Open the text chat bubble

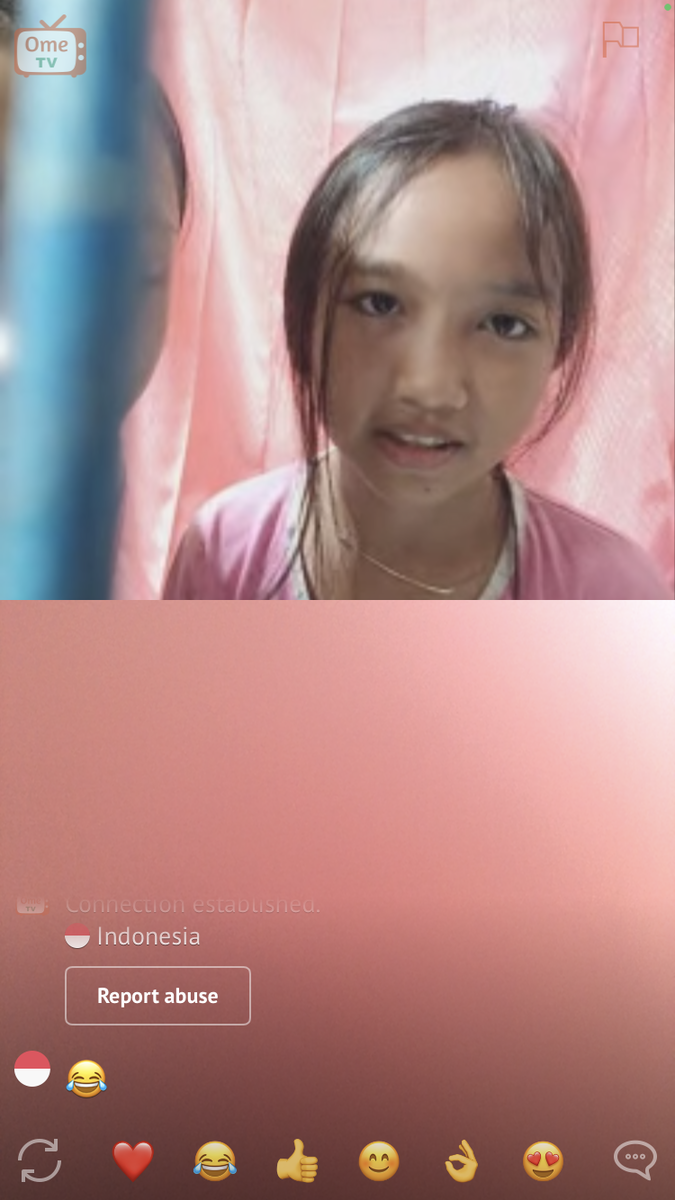coord(634,1160)
